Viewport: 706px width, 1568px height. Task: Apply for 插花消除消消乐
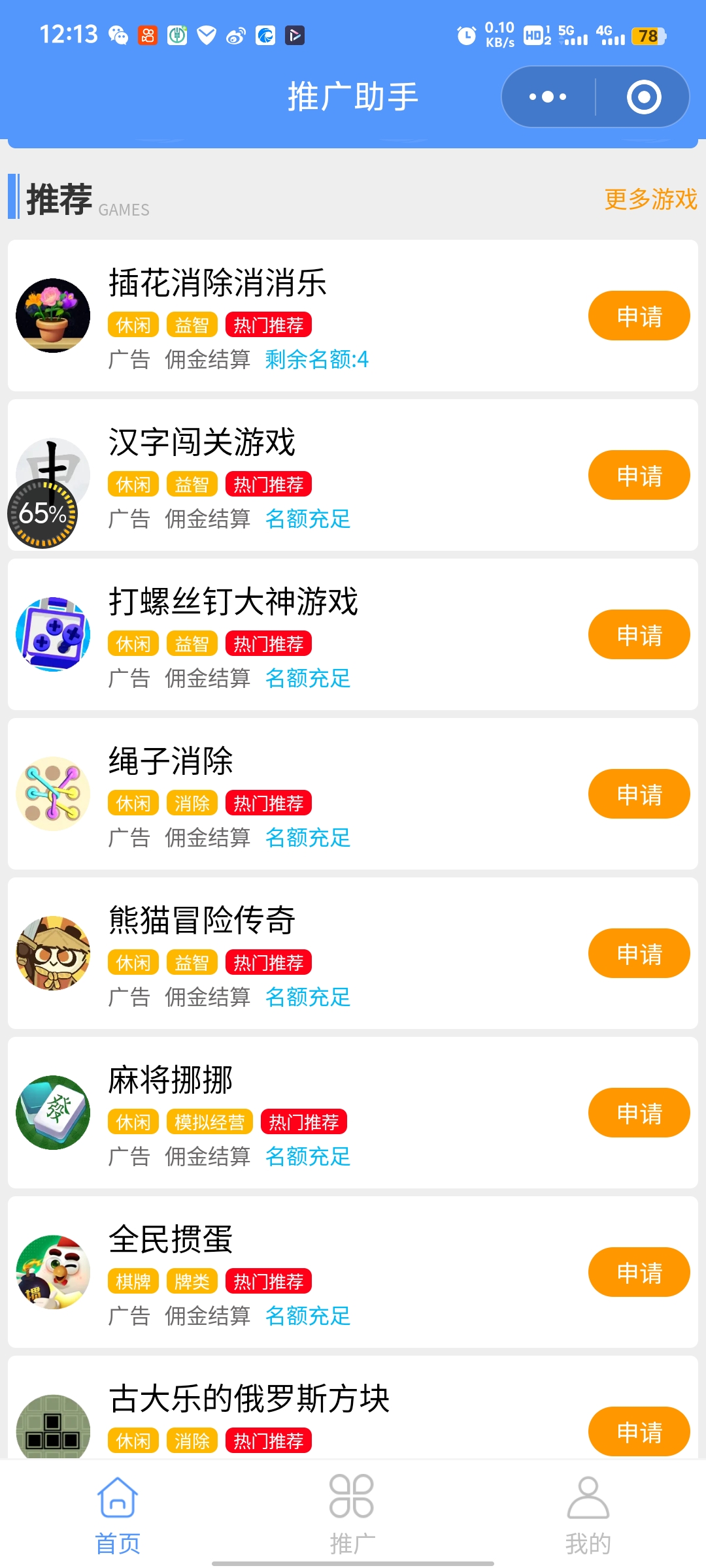tap(639, 316)
